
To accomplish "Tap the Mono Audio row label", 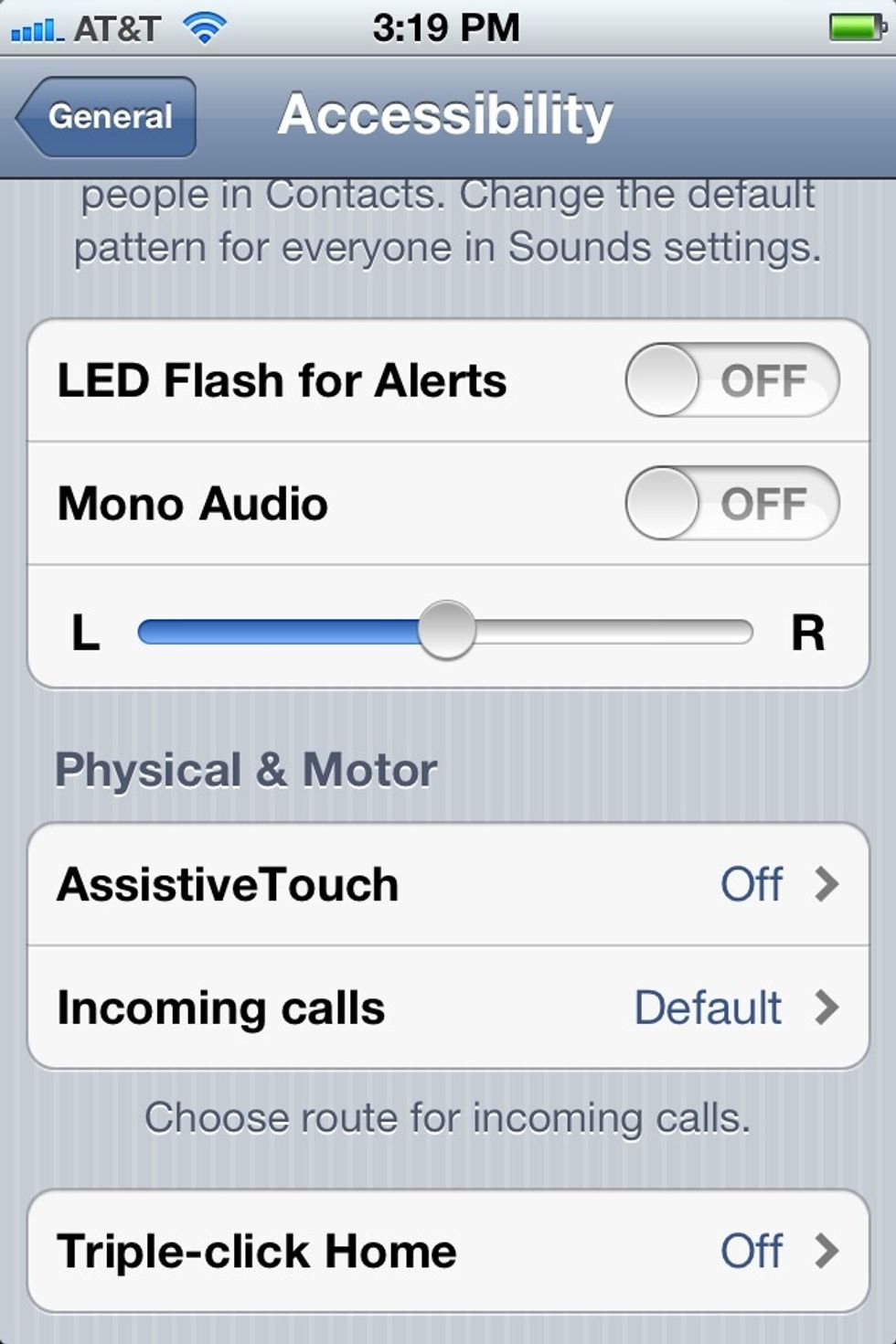I will pyautogui.click(x=192, y=503).
